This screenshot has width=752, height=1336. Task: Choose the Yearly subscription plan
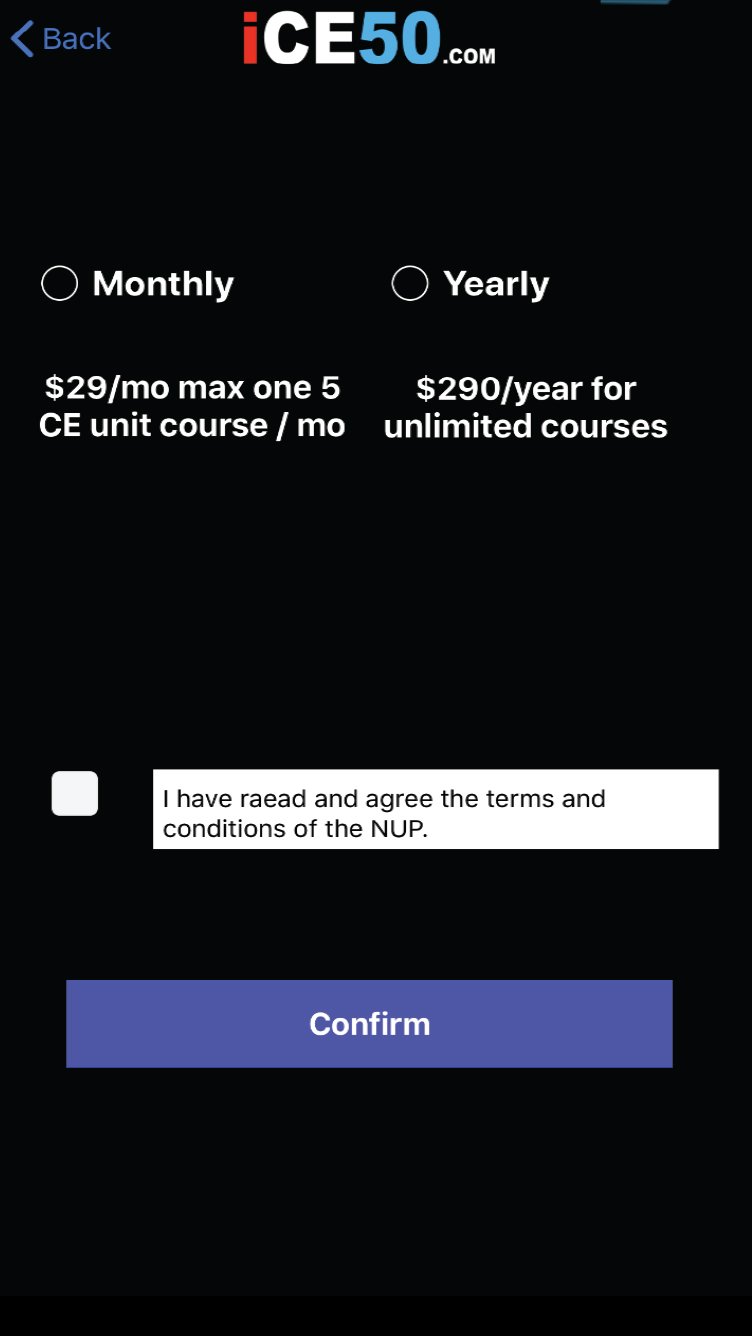[x=410, y=283]
